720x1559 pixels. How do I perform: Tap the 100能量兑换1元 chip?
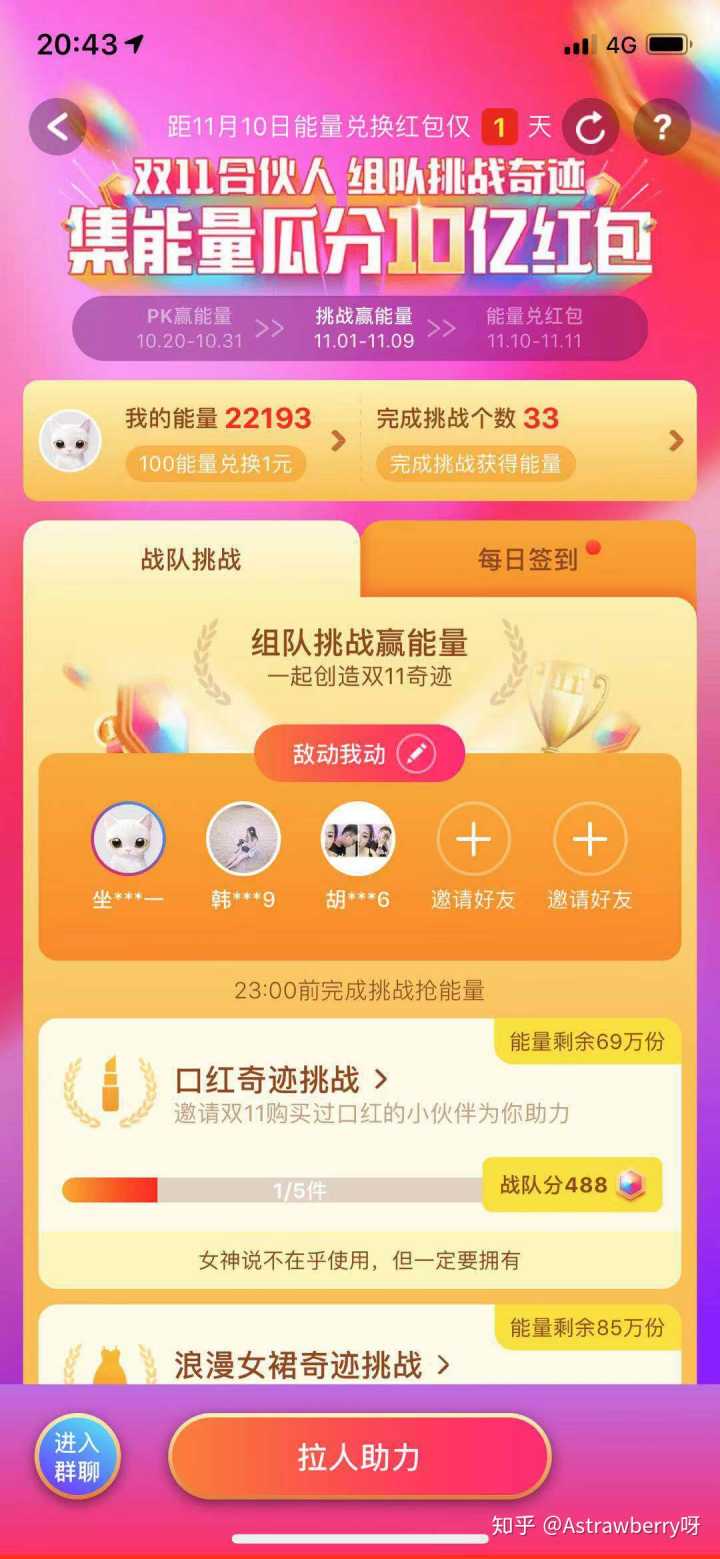pos(215,464)
